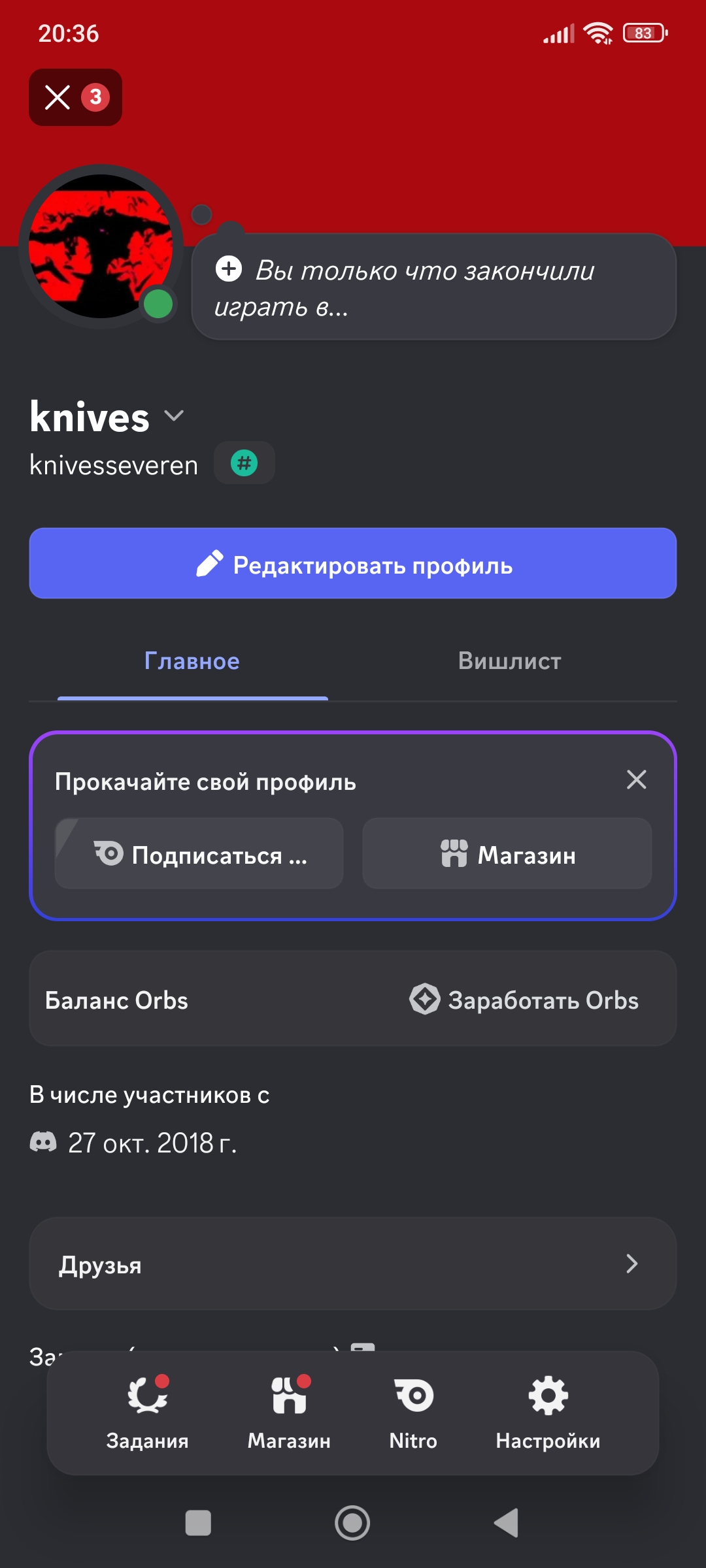Tap the profile avatar picture
The image size is (706, 1568).
(x=101, y=246)
